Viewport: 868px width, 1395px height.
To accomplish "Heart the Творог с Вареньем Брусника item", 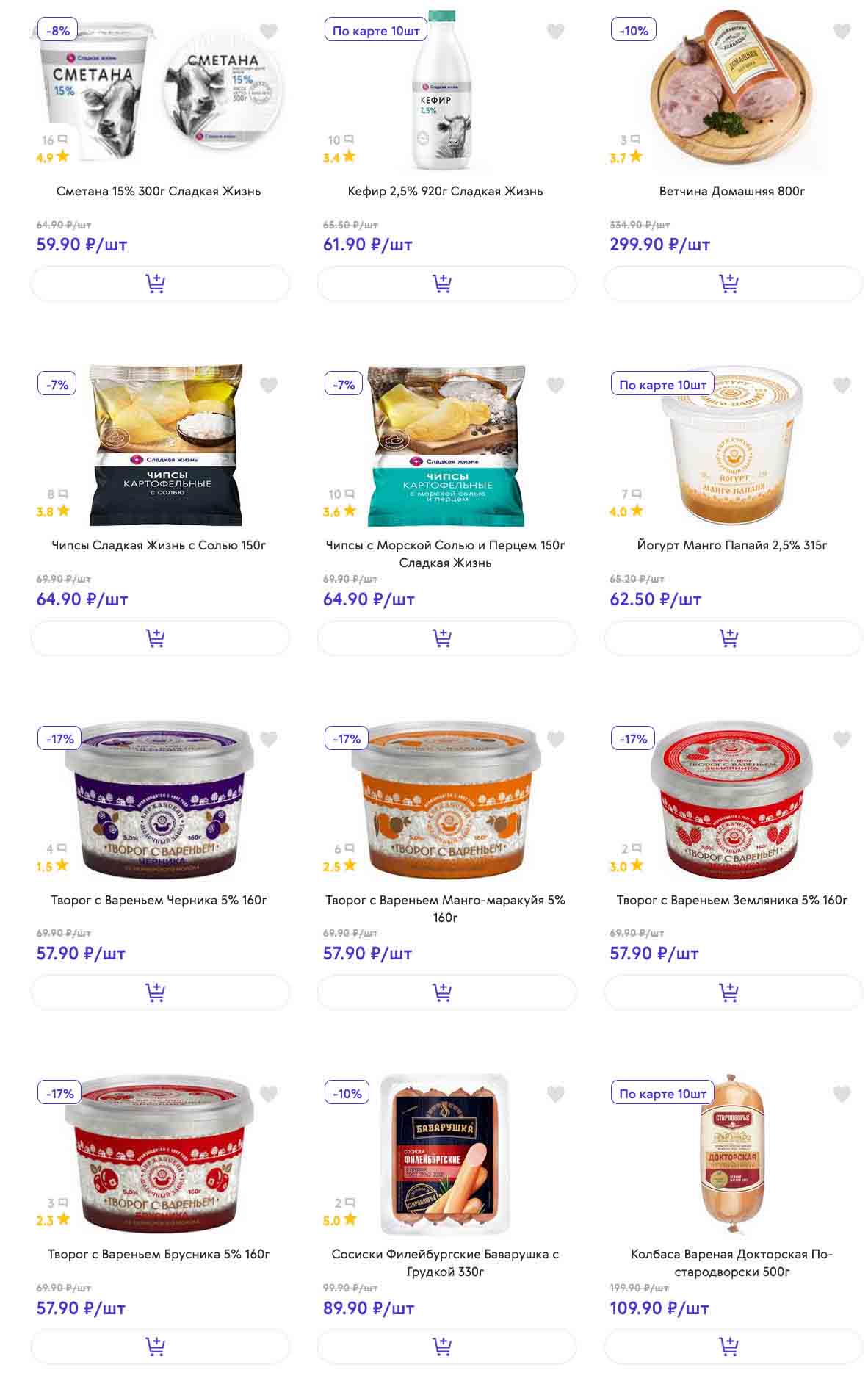I will pyautogui.click(x=269, y=1094).
